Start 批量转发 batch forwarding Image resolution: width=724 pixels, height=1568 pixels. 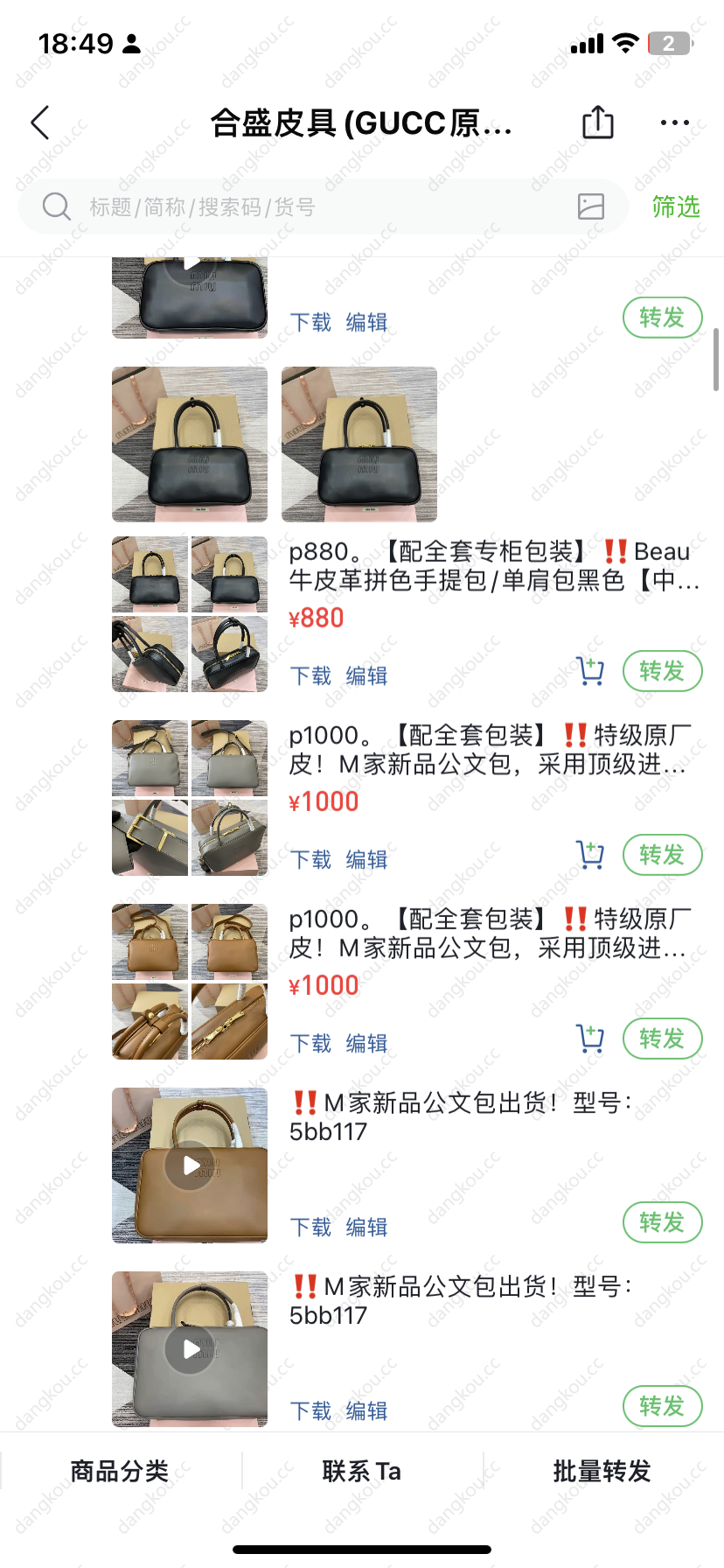tap(602, 1471)
